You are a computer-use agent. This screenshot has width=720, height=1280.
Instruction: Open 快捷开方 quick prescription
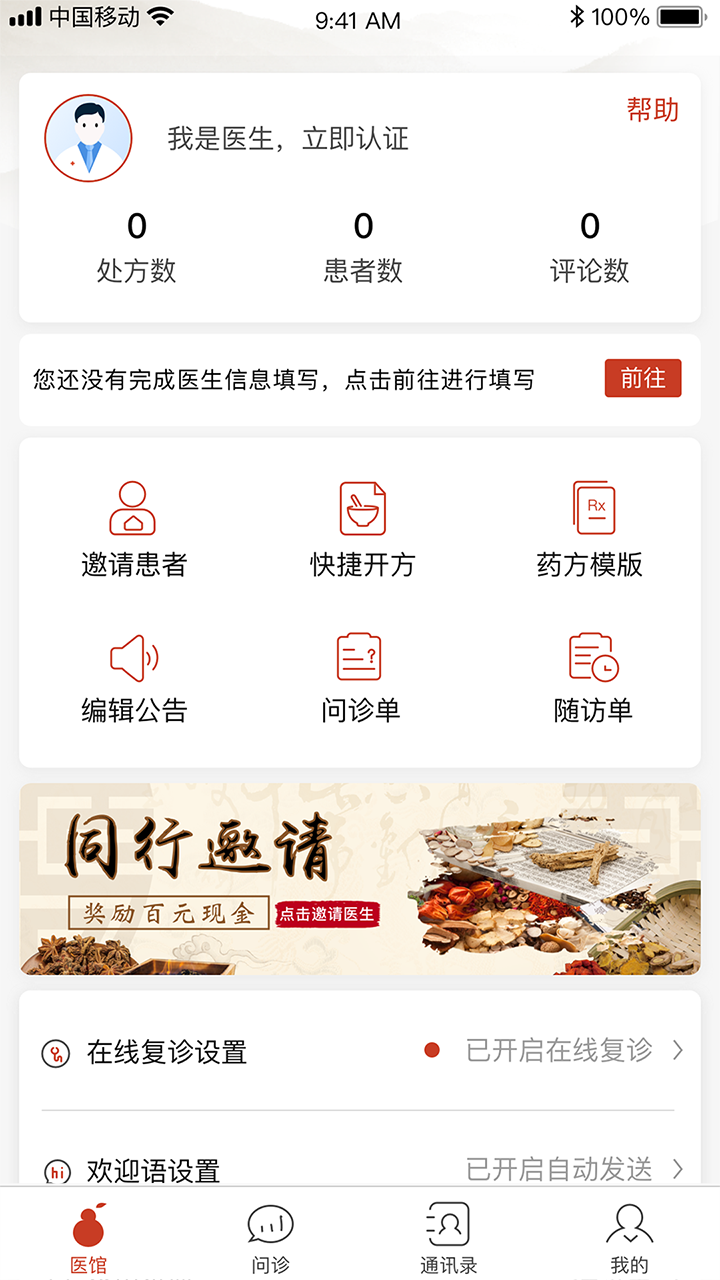point(361,530)
